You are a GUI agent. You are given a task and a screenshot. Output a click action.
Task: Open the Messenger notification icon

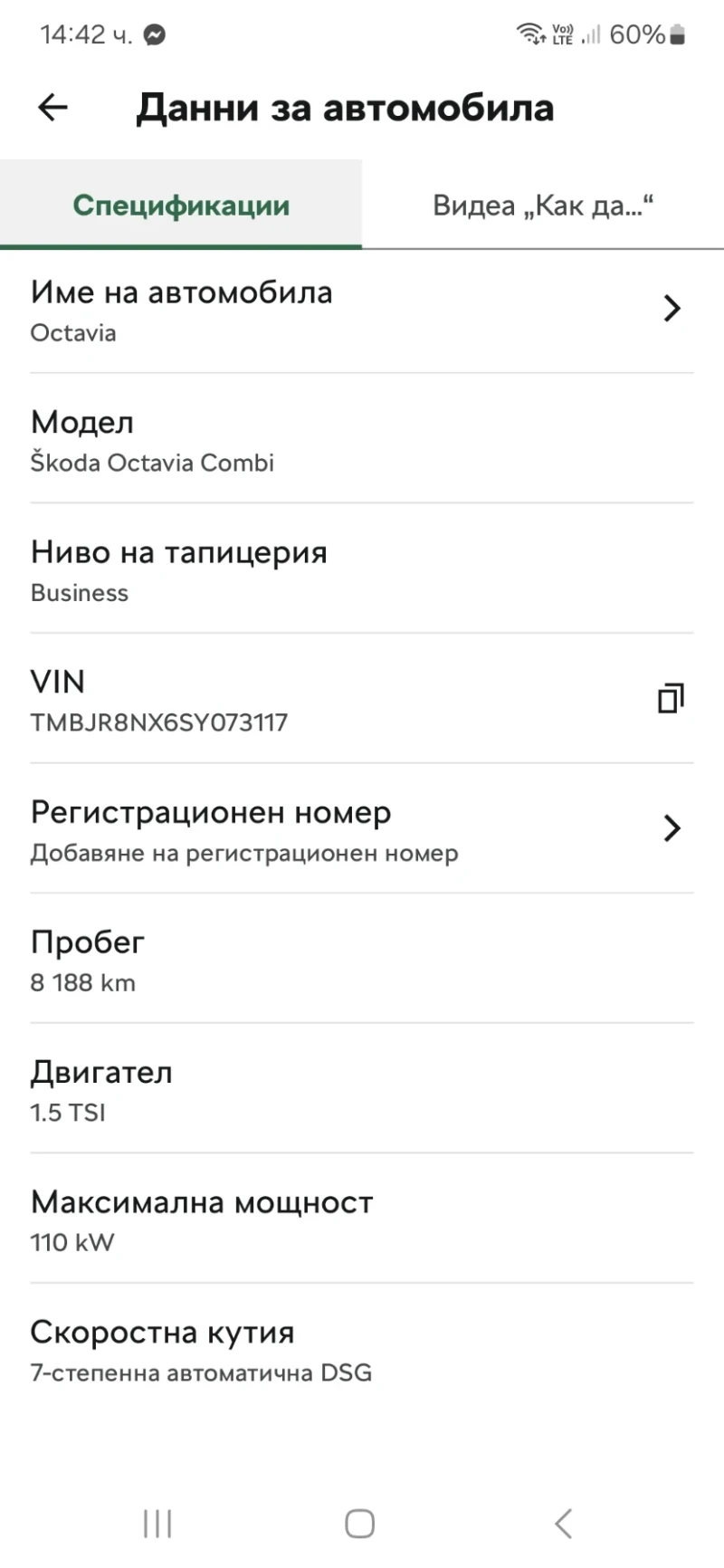click(x=154, y=33)
